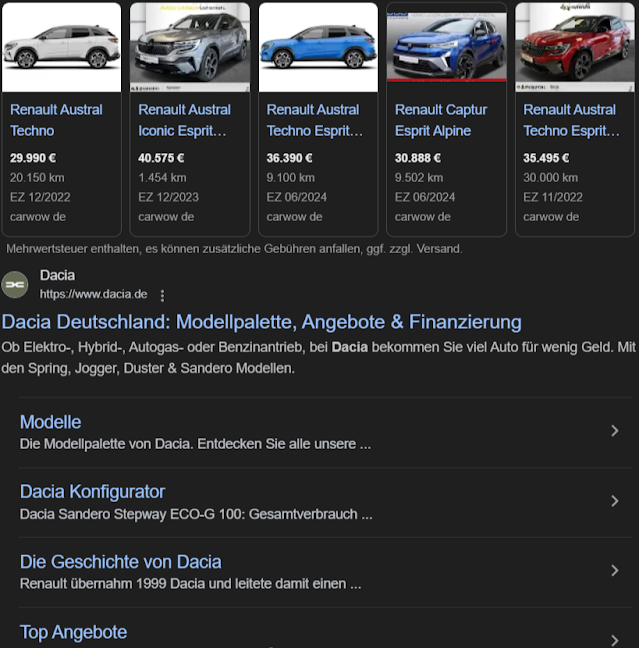The height and width of the screenshot is (648, 639).
Task: Open the three-dot menu beside dacia.de
Action: tap(163, 295)
